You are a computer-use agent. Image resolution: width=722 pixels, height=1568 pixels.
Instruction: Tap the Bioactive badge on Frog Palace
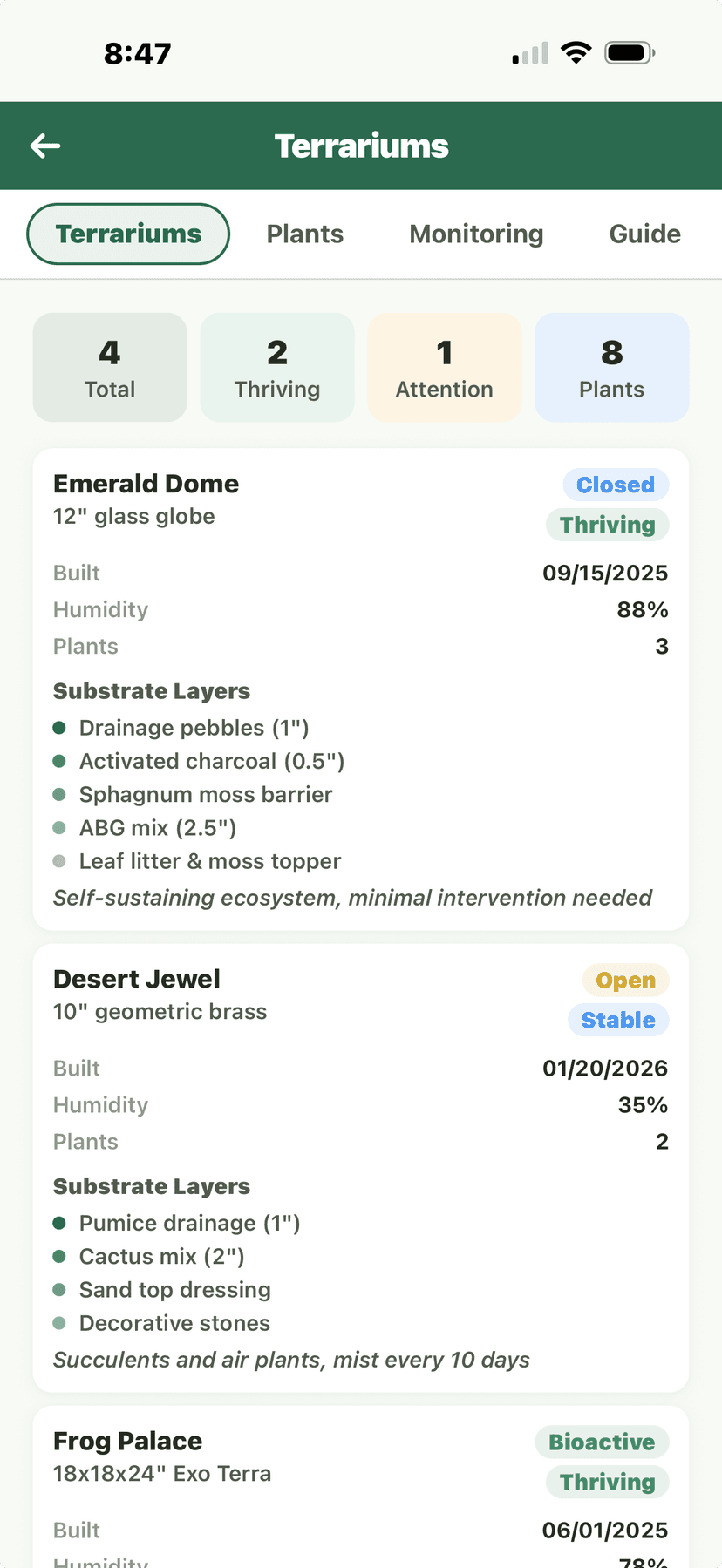(x=602, y=1442)
